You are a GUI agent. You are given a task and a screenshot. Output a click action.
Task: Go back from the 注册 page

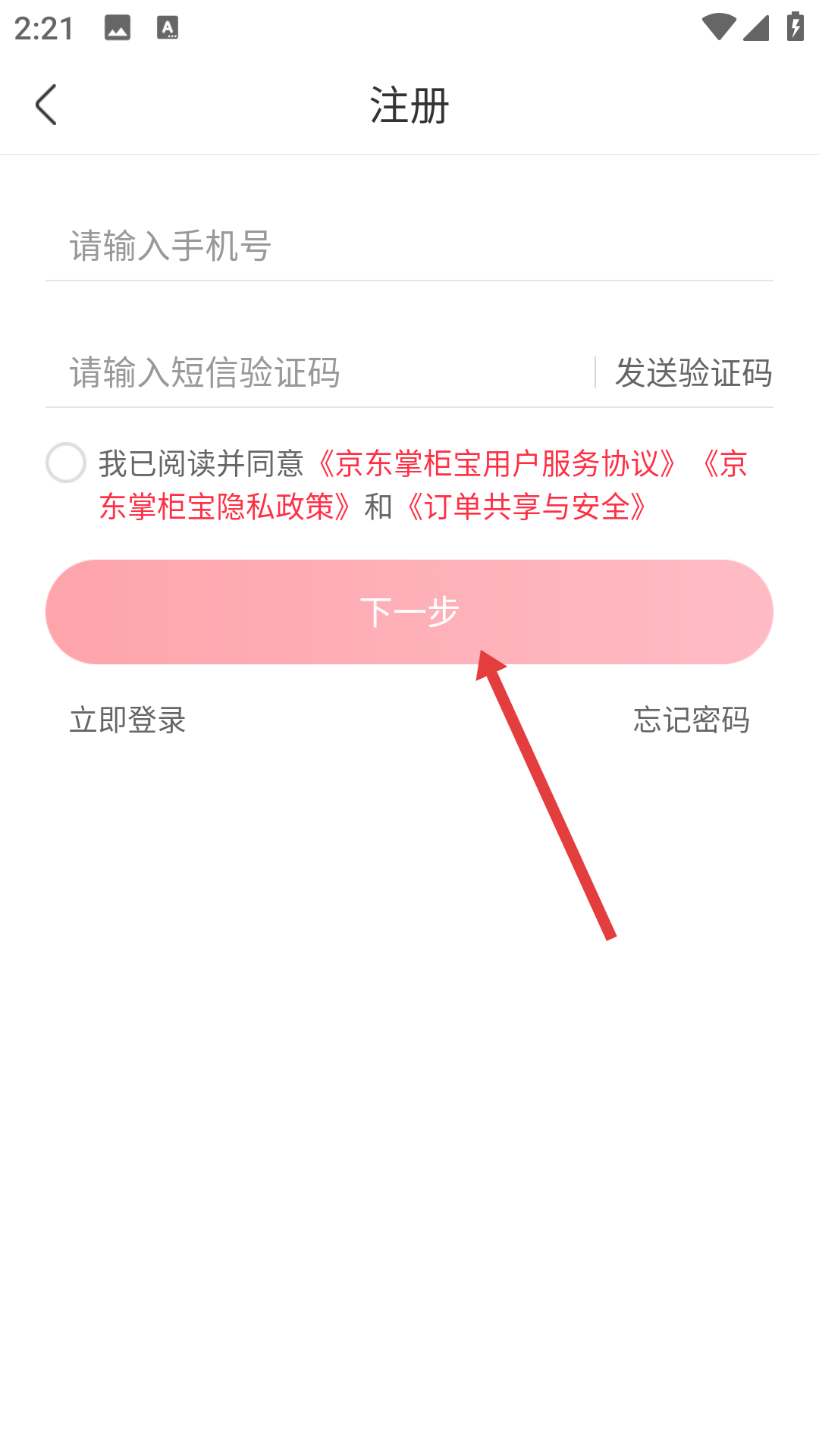tap(46, 105)
